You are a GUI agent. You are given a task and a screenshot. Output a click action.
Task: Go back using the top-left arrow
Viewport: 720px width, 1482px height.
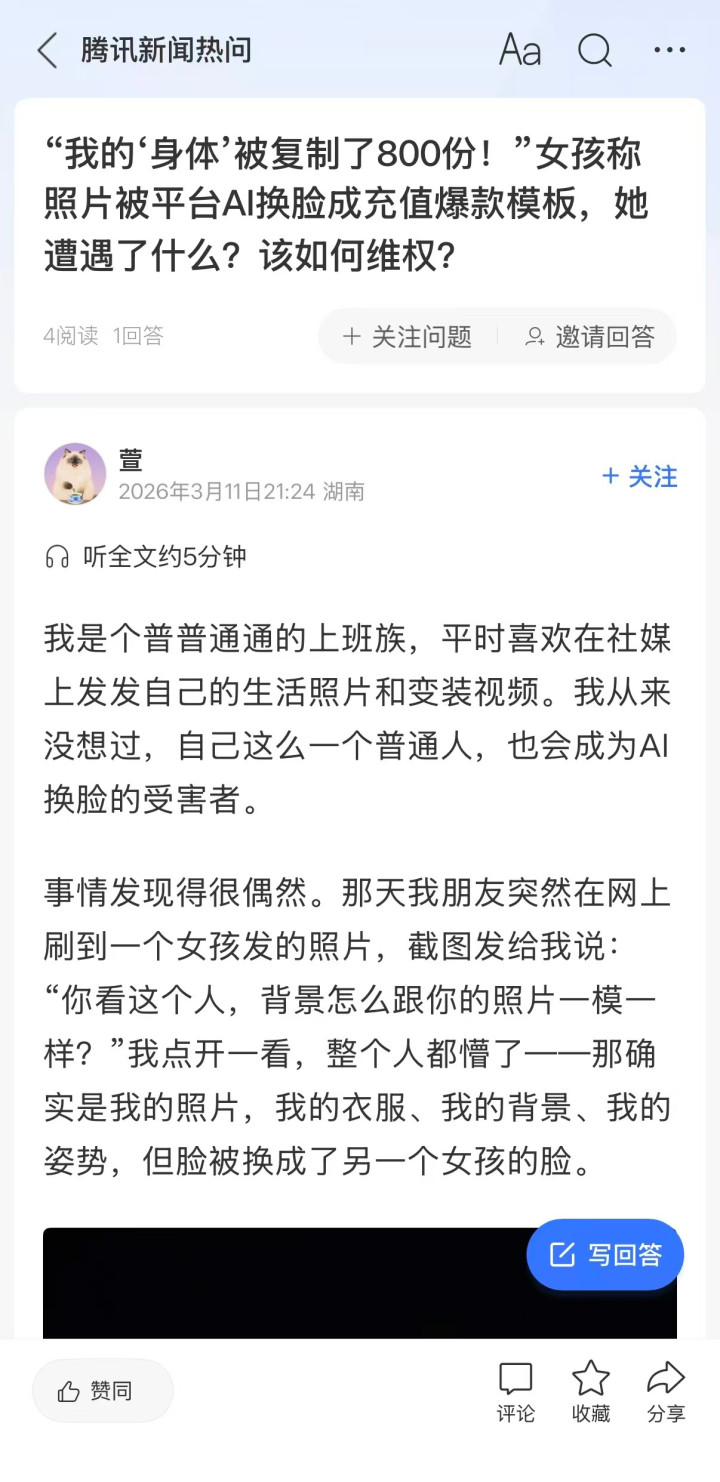[47, 50]
